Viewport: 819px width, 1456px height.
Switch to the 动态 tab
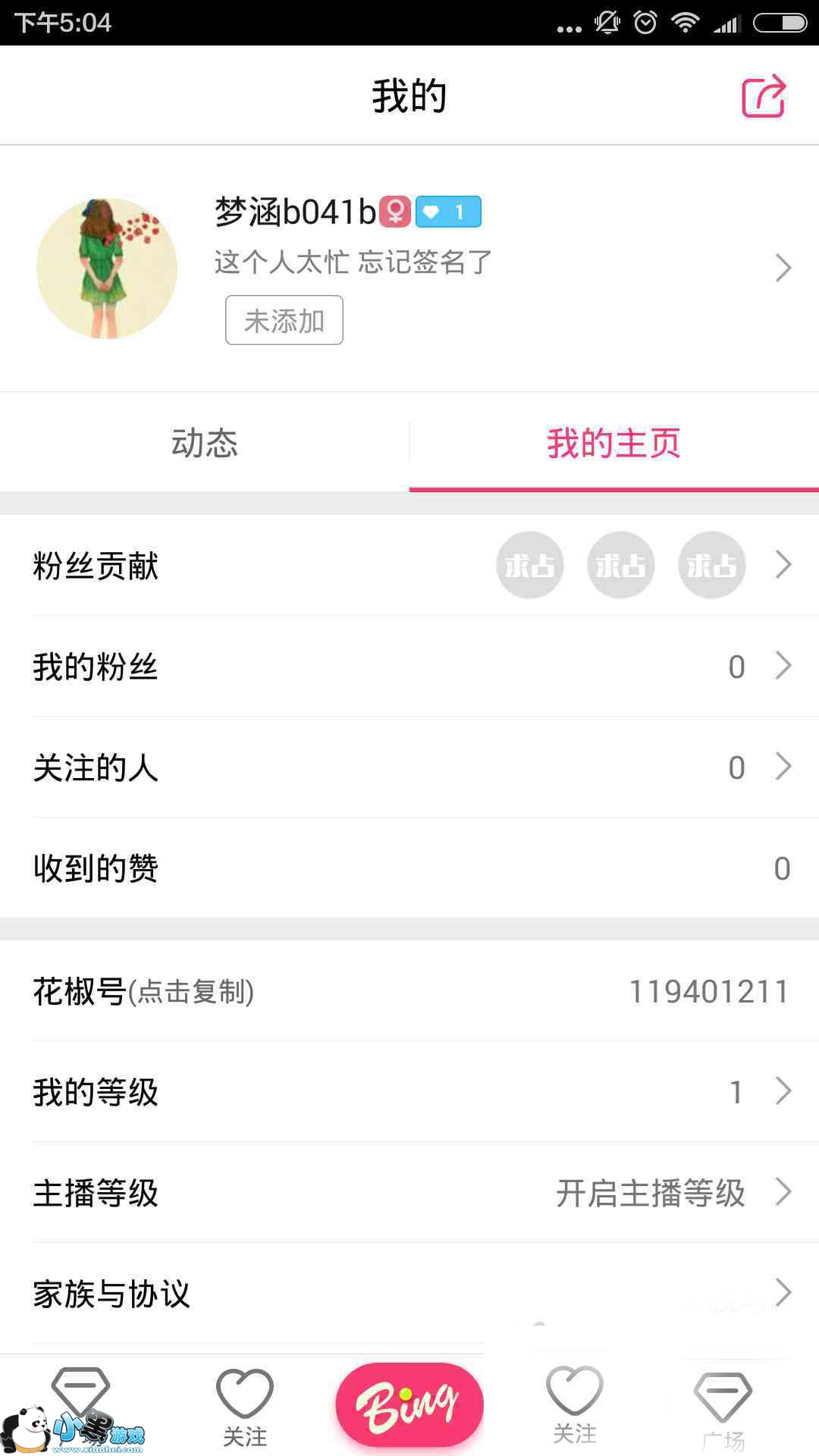[205, 443]
